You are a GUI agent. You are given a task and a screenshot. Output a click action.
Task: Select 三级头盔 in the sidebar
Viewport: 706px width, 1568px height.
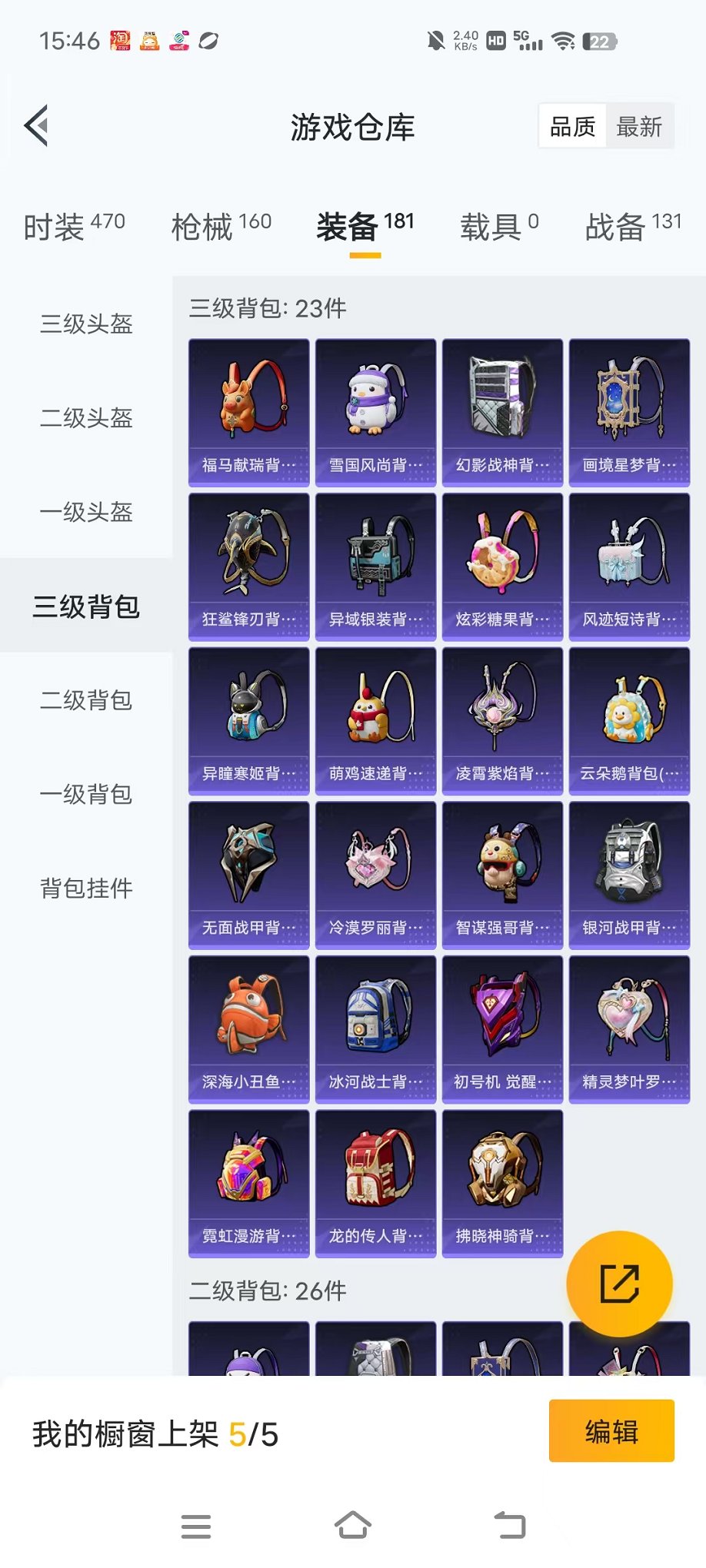(86, 324)
